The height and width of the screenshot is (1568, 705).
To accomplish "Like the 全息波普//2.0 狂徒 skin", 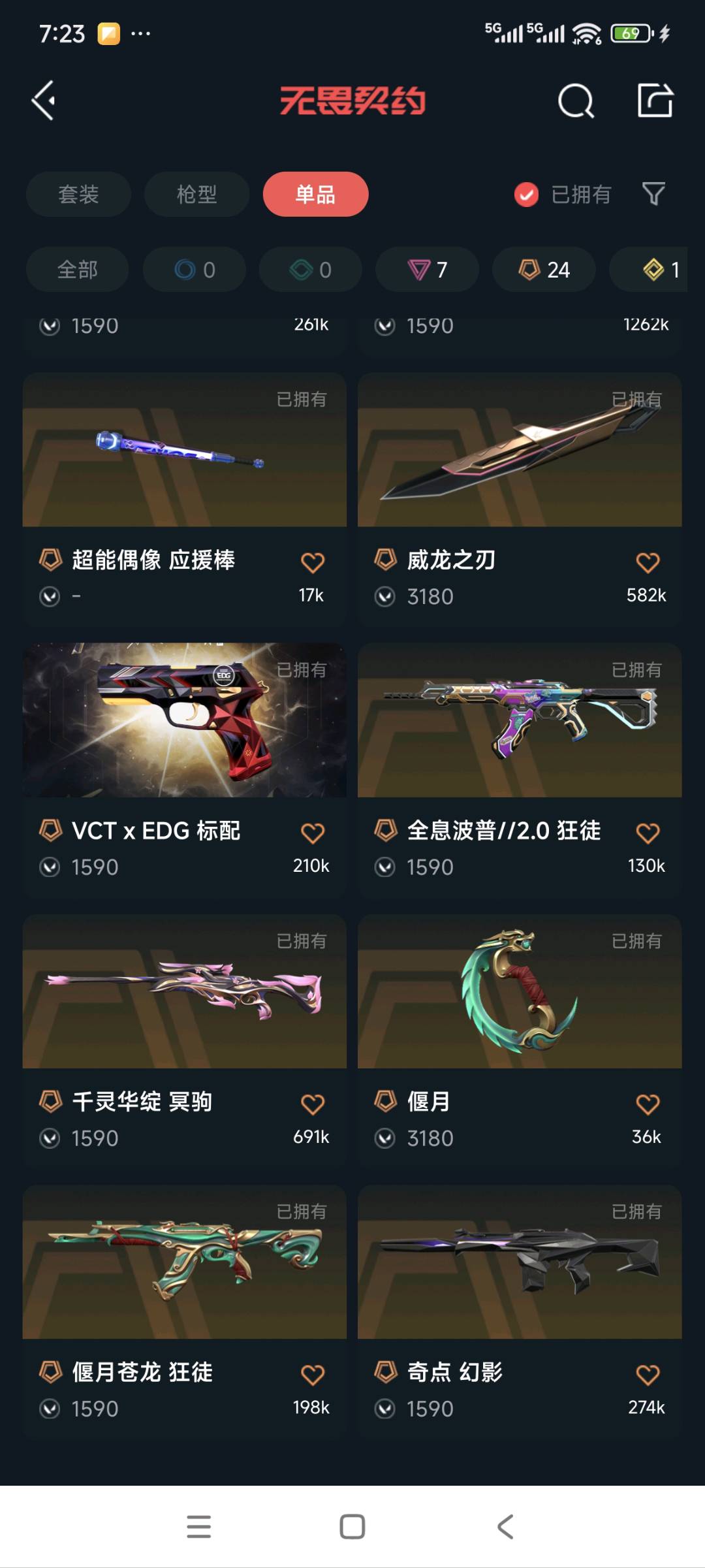I will (x=648, y=833).
